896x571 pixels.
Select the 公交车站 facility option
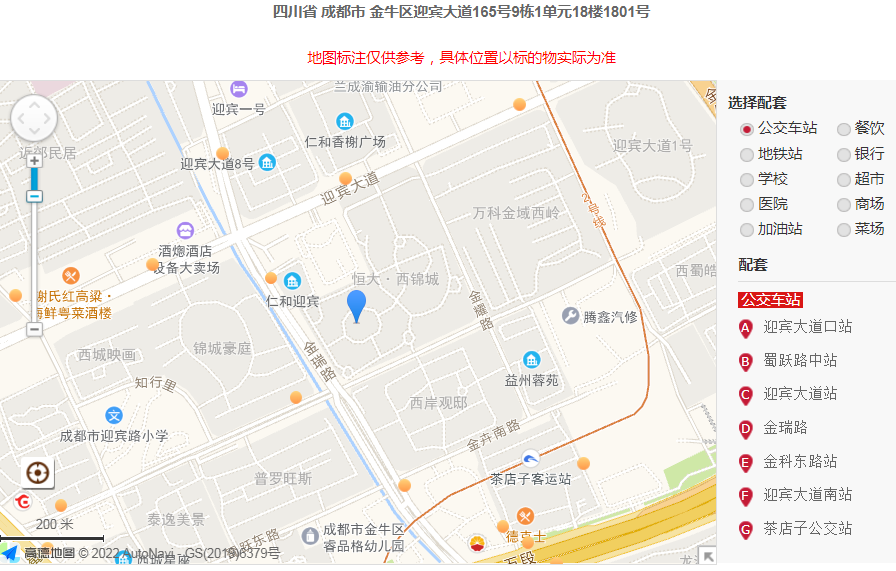click(747, 129)
